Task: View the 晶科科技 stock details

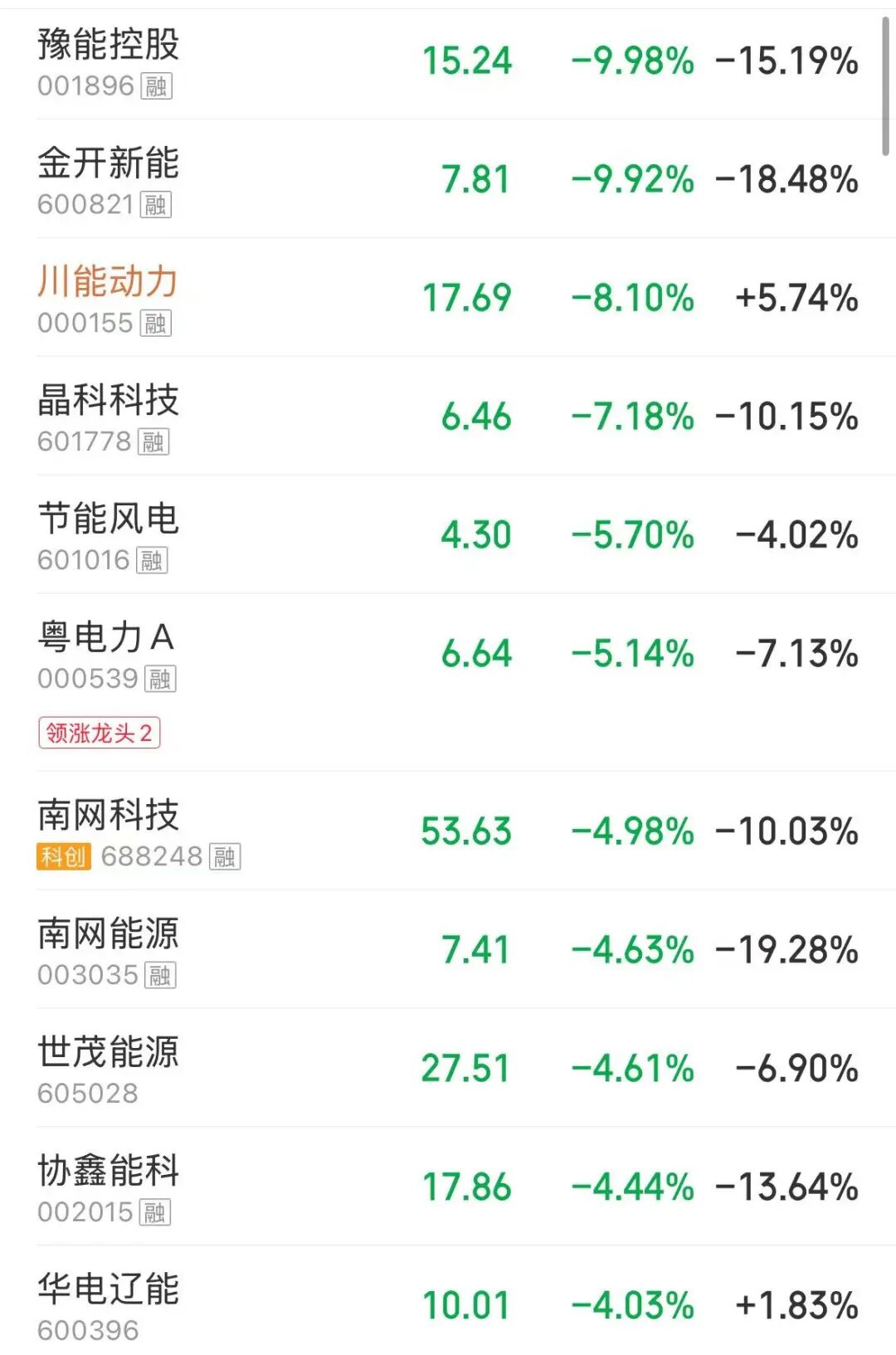Action: click(x=109, y=402)
